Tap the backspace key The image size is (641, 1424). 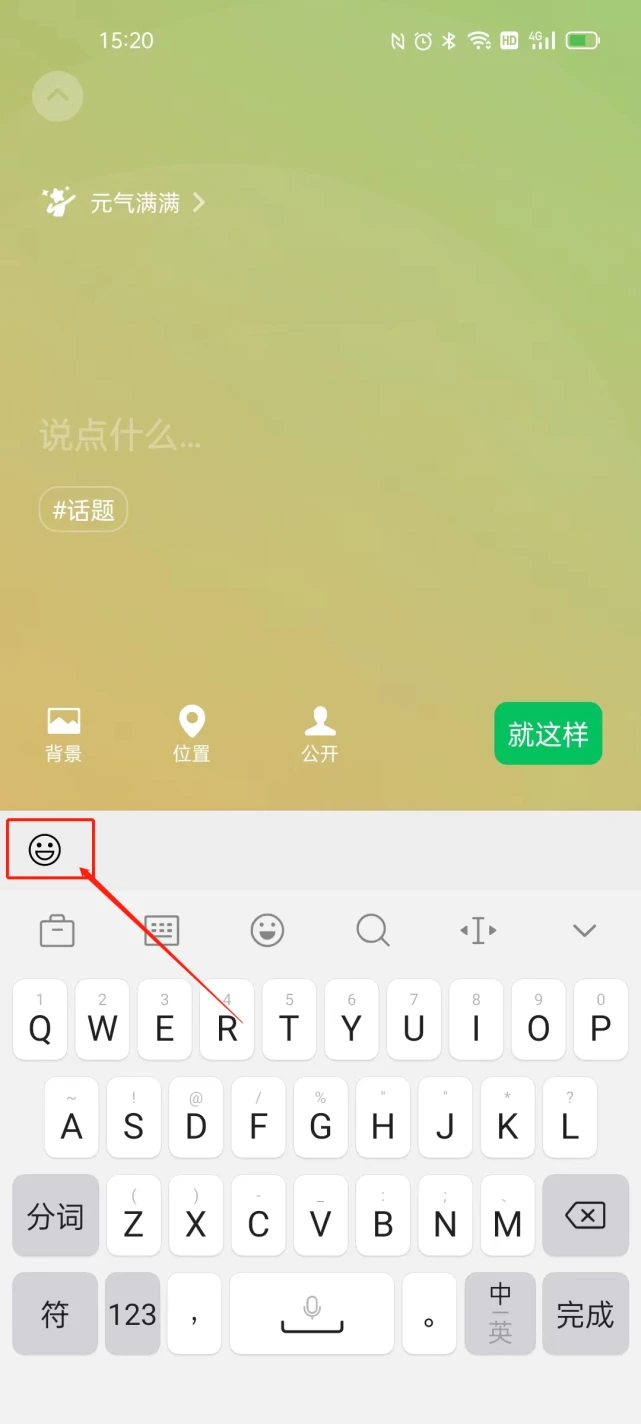585,1216
